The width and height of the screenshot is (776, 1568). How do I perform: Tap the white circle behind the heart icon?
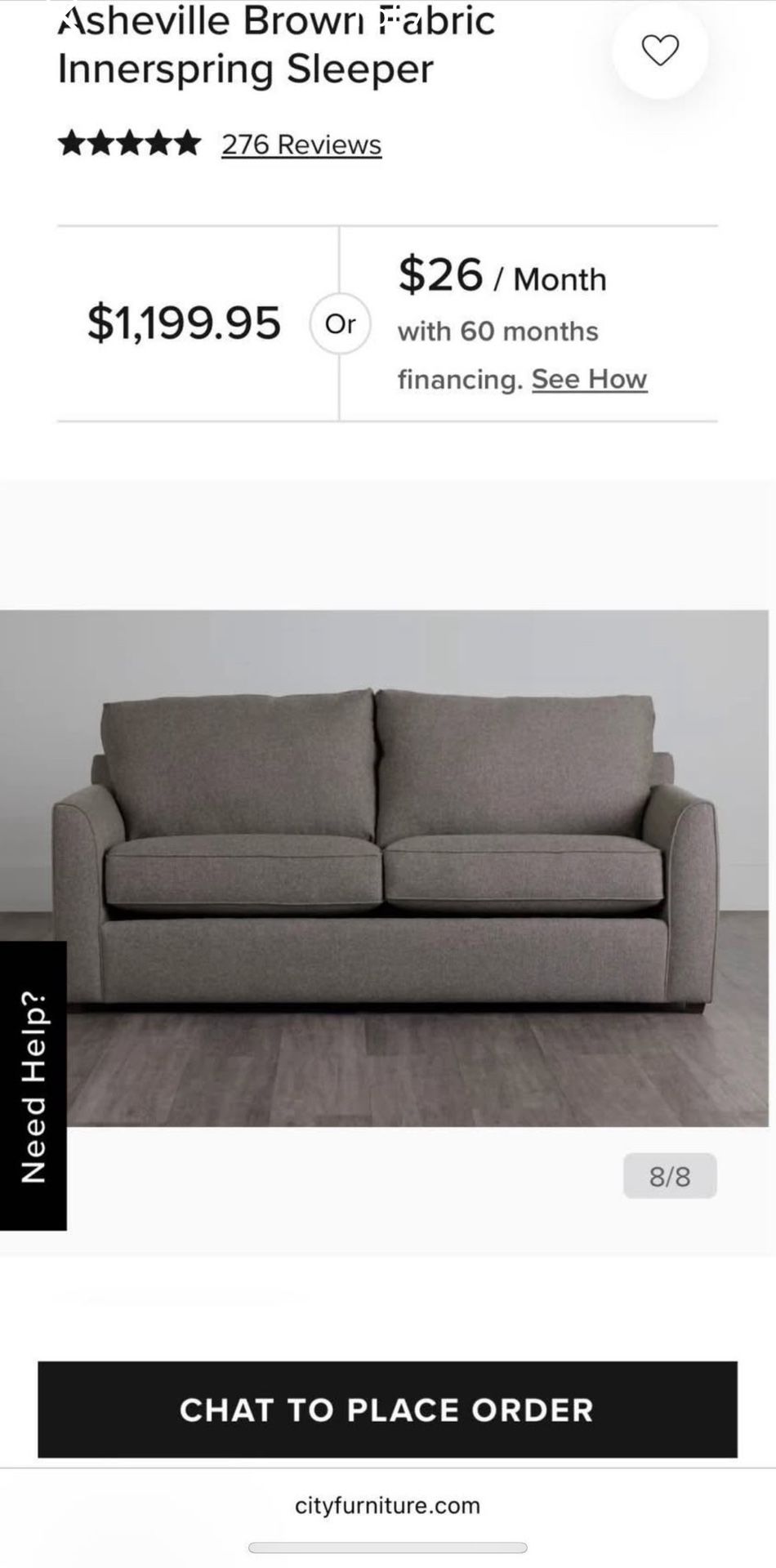coord(658,51)
